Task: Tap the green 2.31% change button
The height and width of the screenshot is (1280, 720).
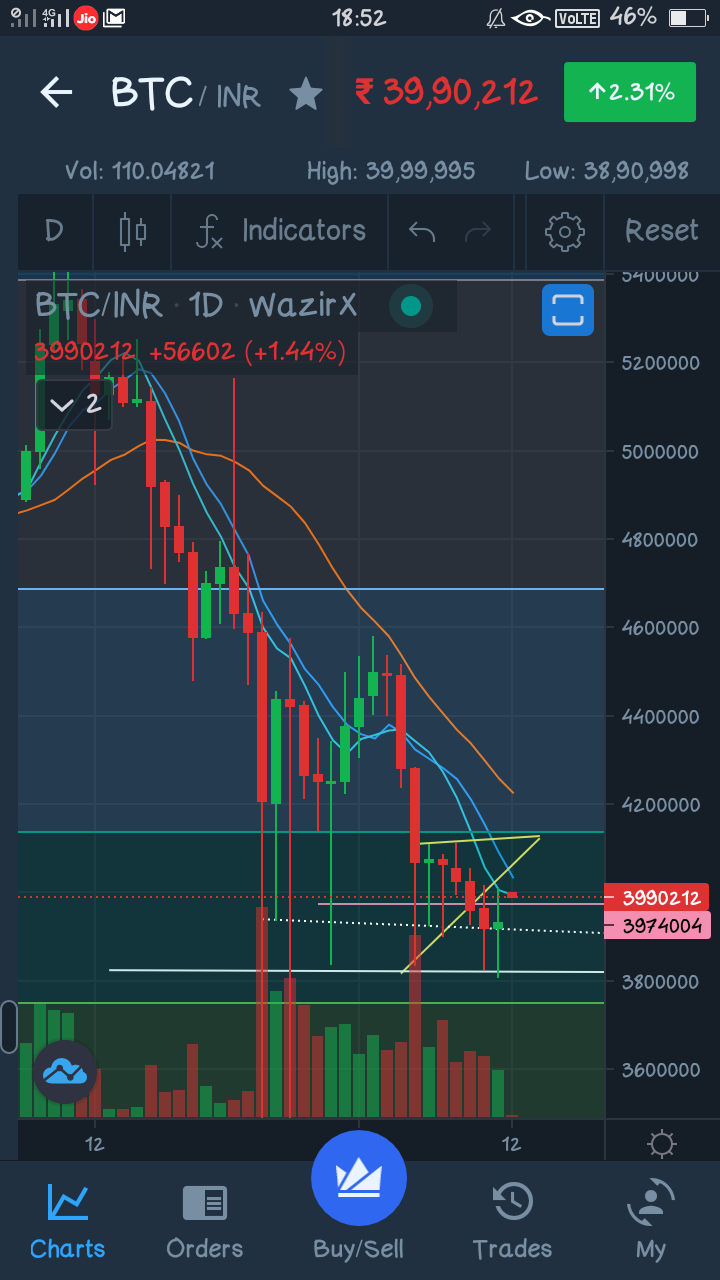Action: pyautogui.click(x=632, y=92)
